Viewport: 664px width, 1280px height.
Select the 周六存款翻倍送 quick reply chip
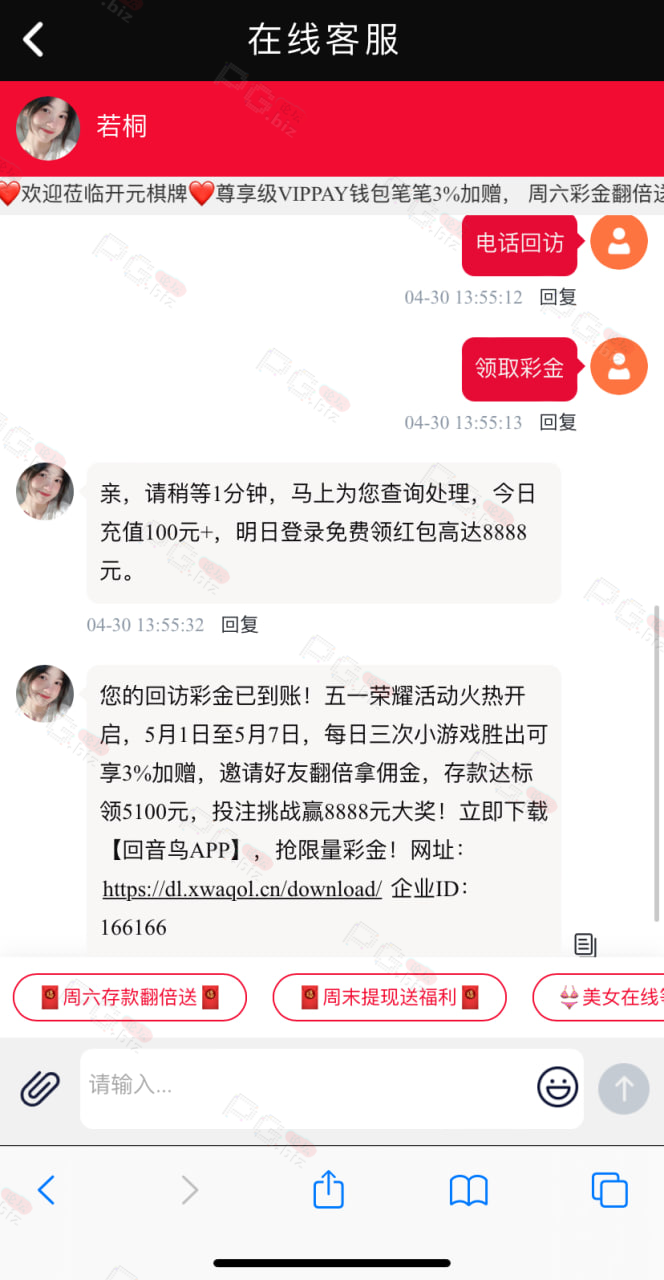click(130, 997)
